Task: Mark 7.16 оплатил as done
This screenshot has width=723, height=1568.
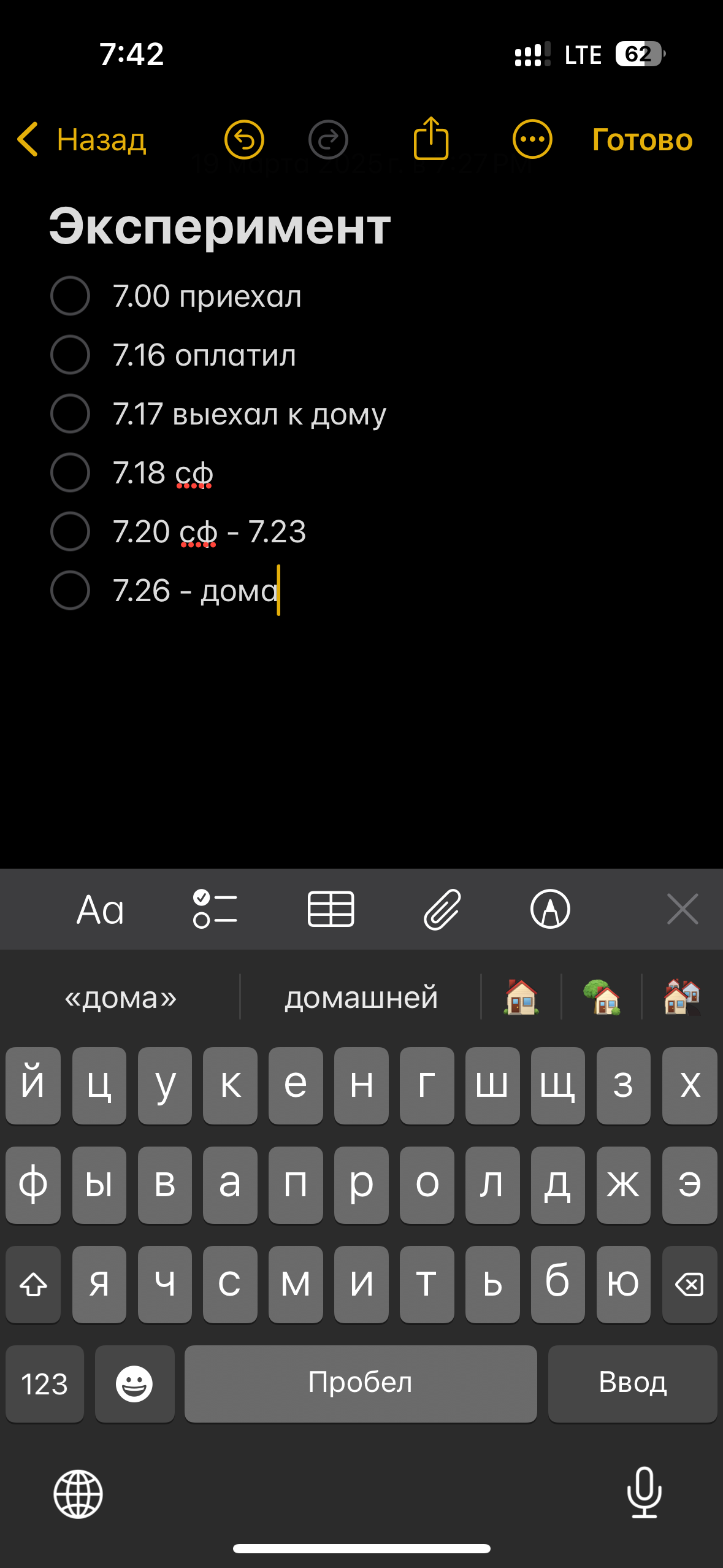Action: click(71, 355)
